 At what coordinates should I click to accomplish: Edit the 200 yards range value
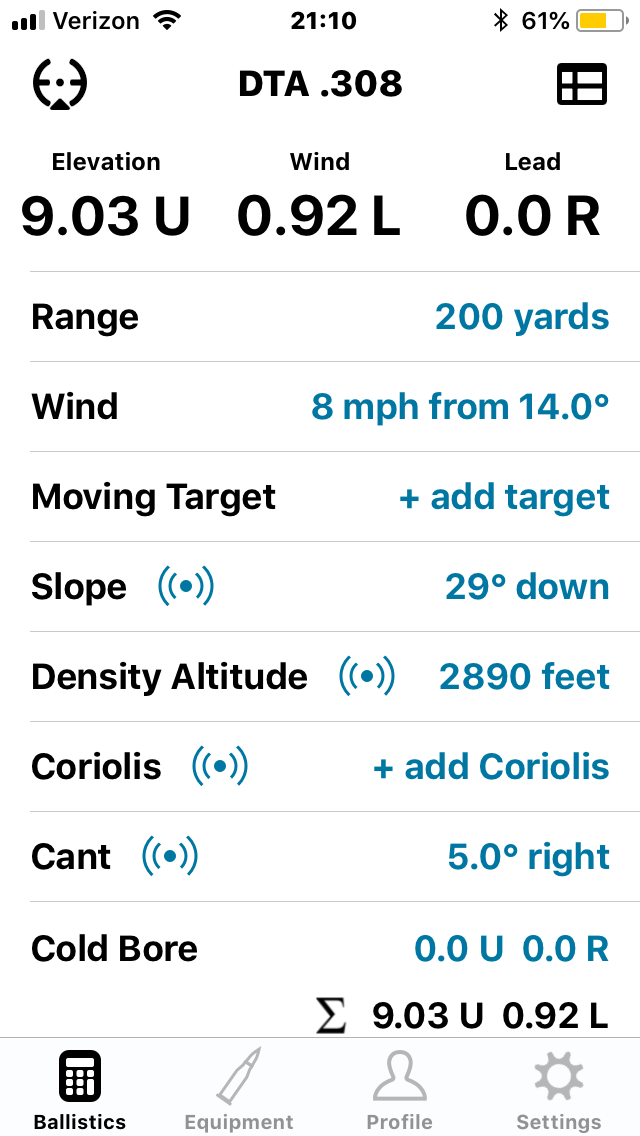pos(521,317)
